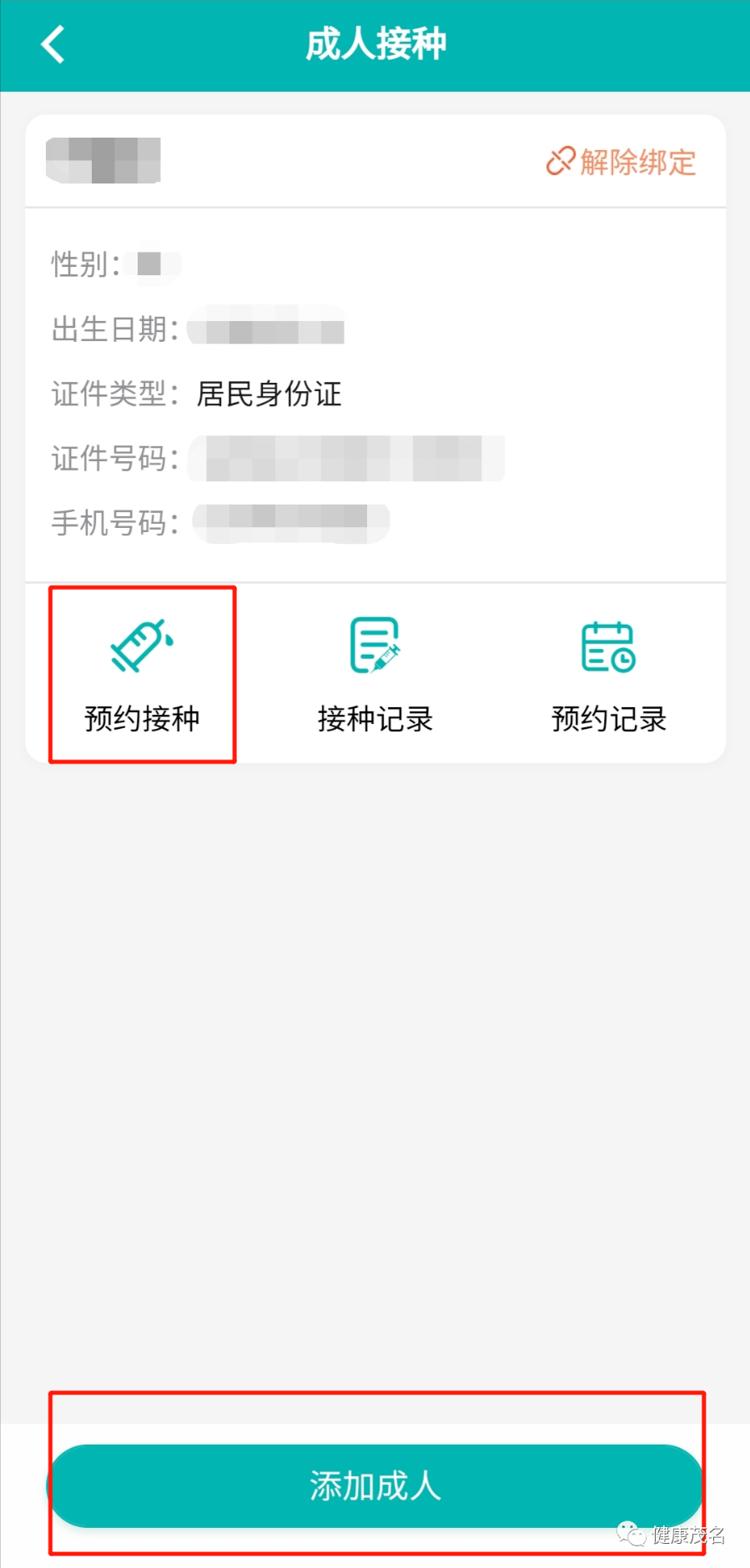Screen dimensions: 750x1568
Task: View 接种记录 vaccination records
Action: pyautogui.click(x=375, y=674)
